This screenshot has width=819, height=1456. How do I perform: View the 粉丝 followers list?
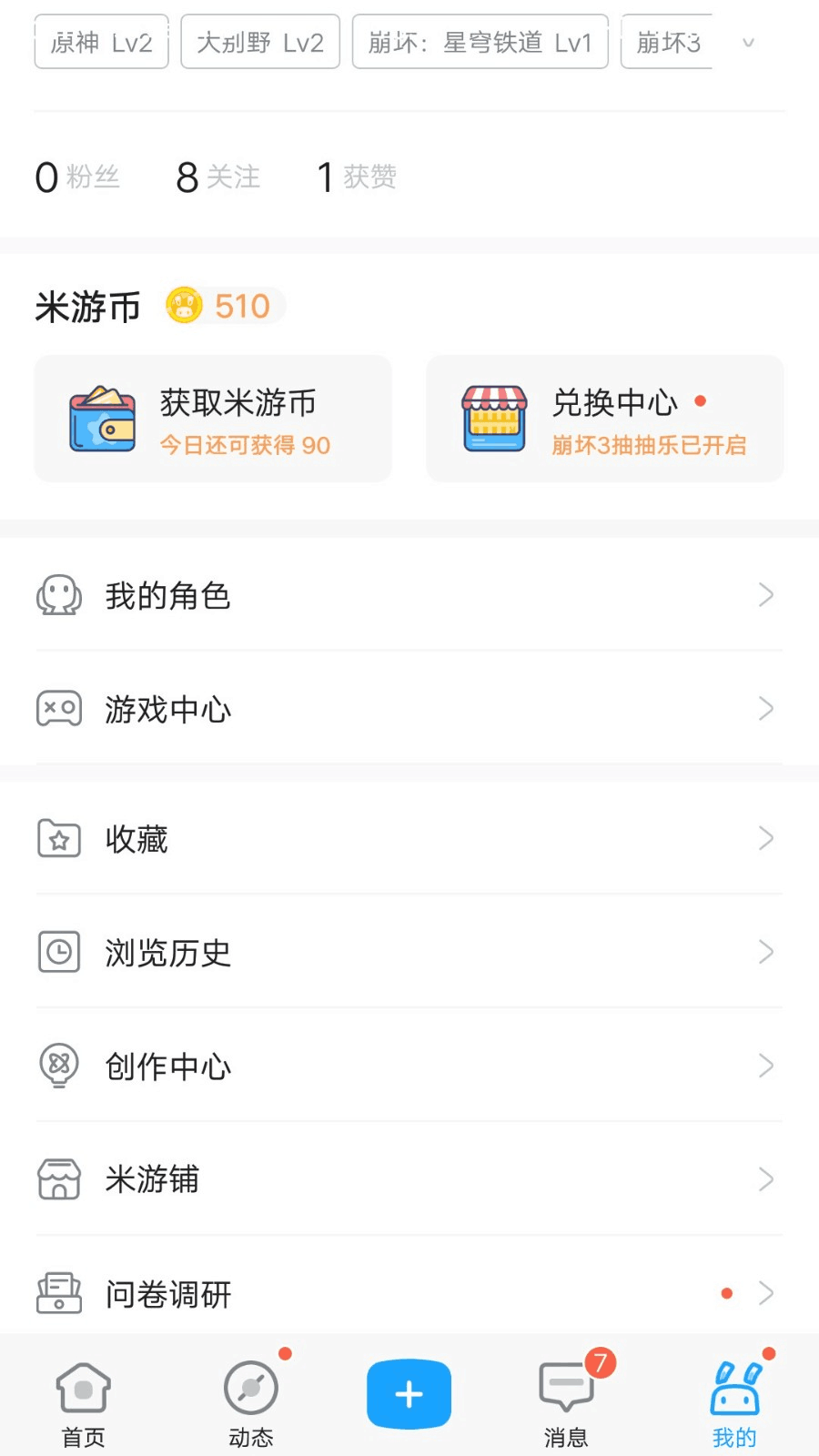click(77, 177)
